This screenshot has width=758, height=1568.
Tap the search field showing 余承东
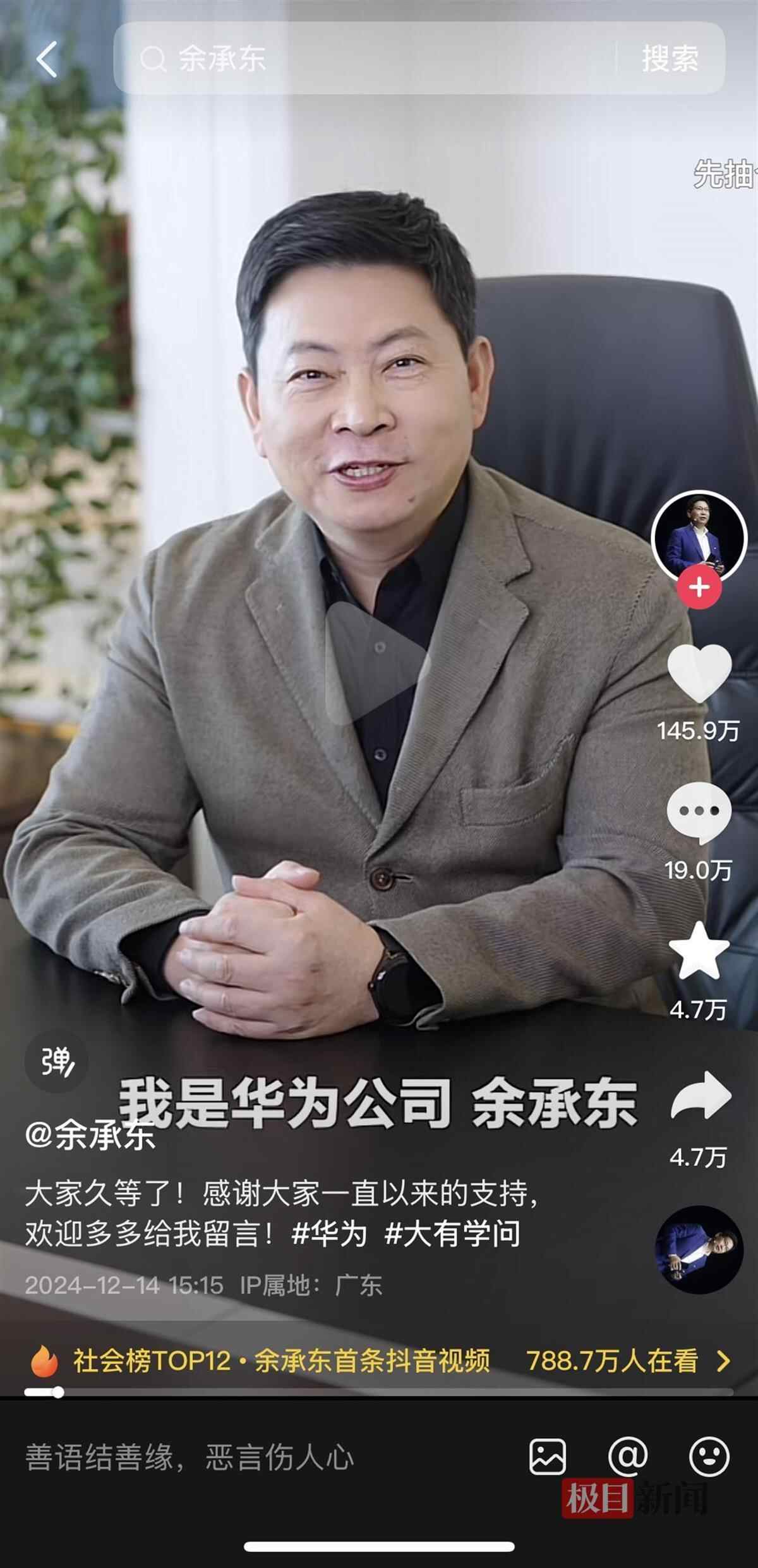(366, 59)
